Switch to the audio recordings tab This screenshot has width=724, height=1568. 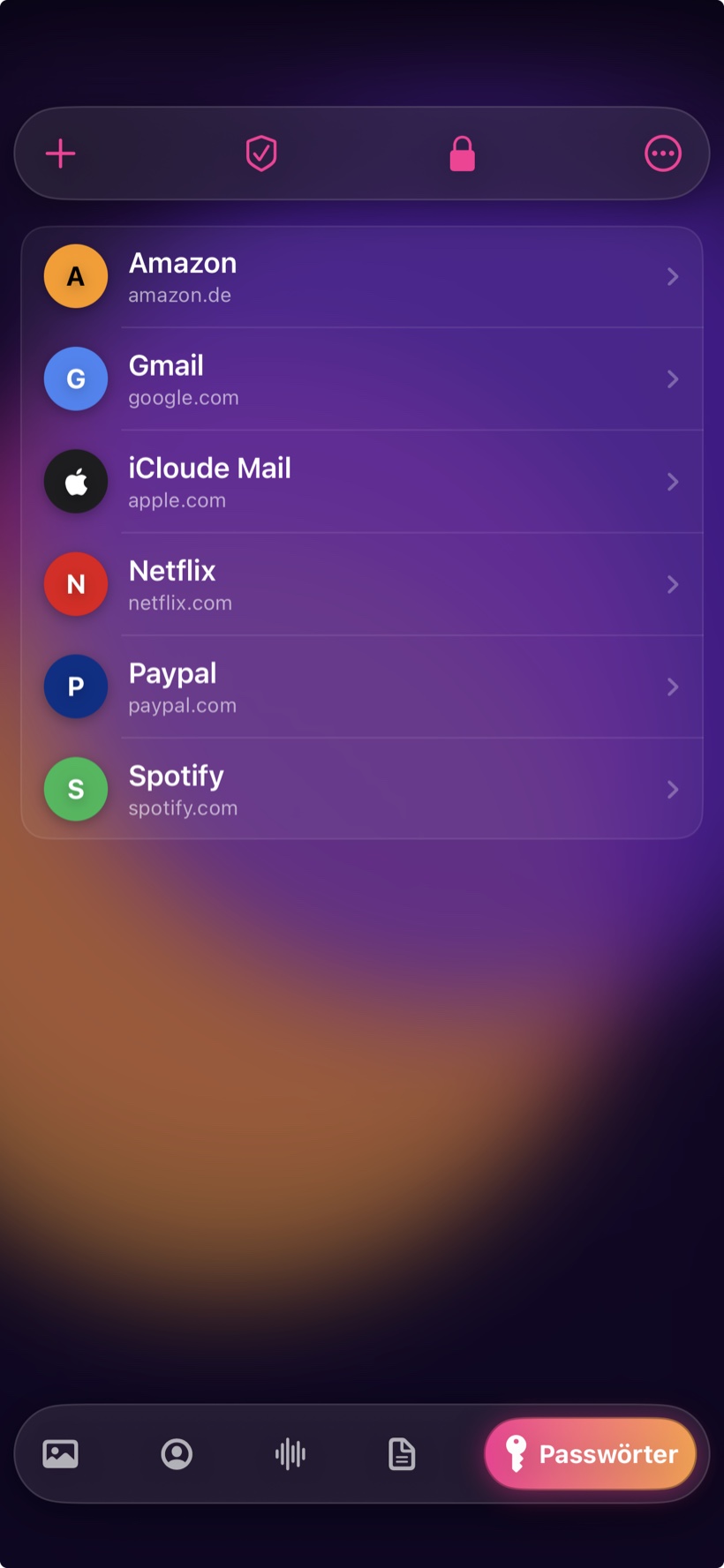point(290,1453)
